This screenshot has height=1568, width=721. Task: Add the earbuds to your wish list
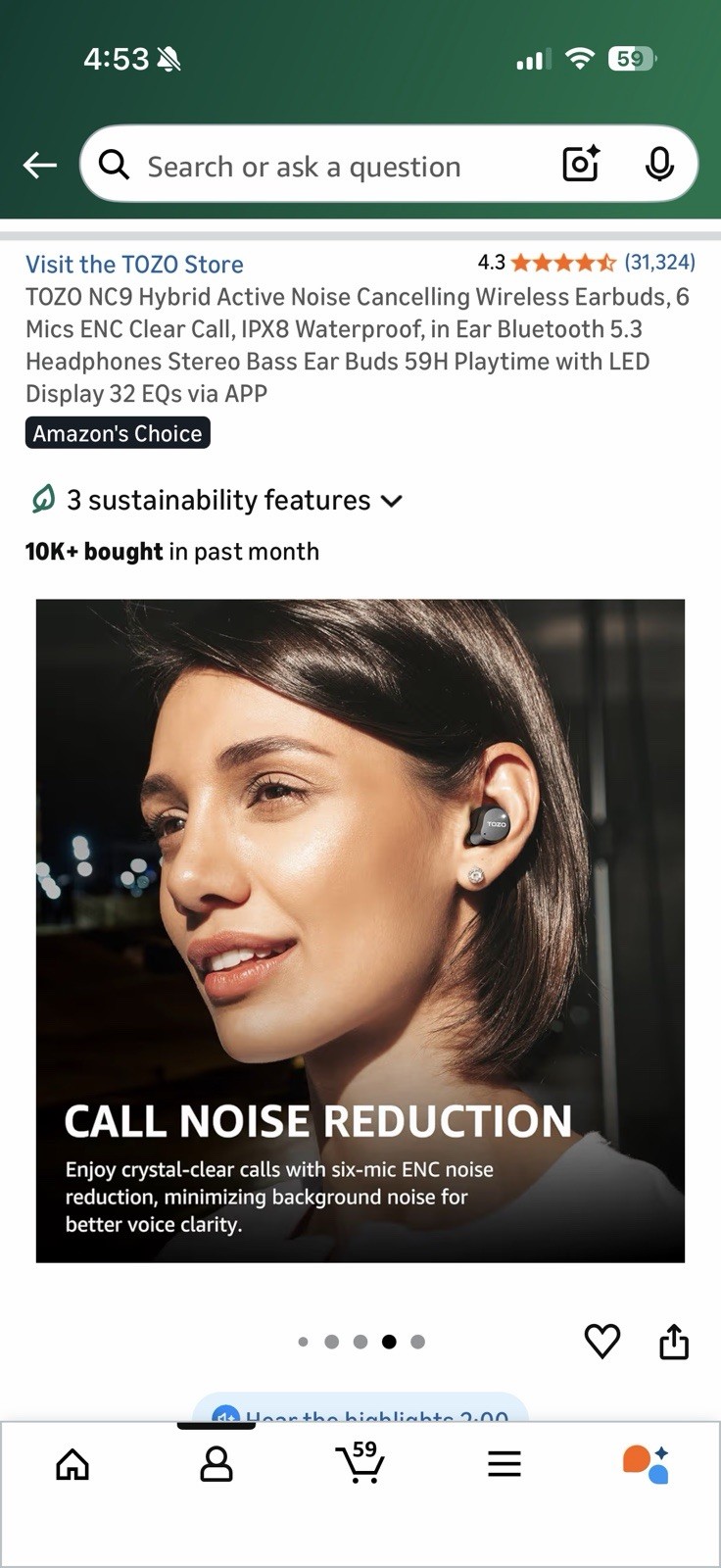coord(601,1341)
